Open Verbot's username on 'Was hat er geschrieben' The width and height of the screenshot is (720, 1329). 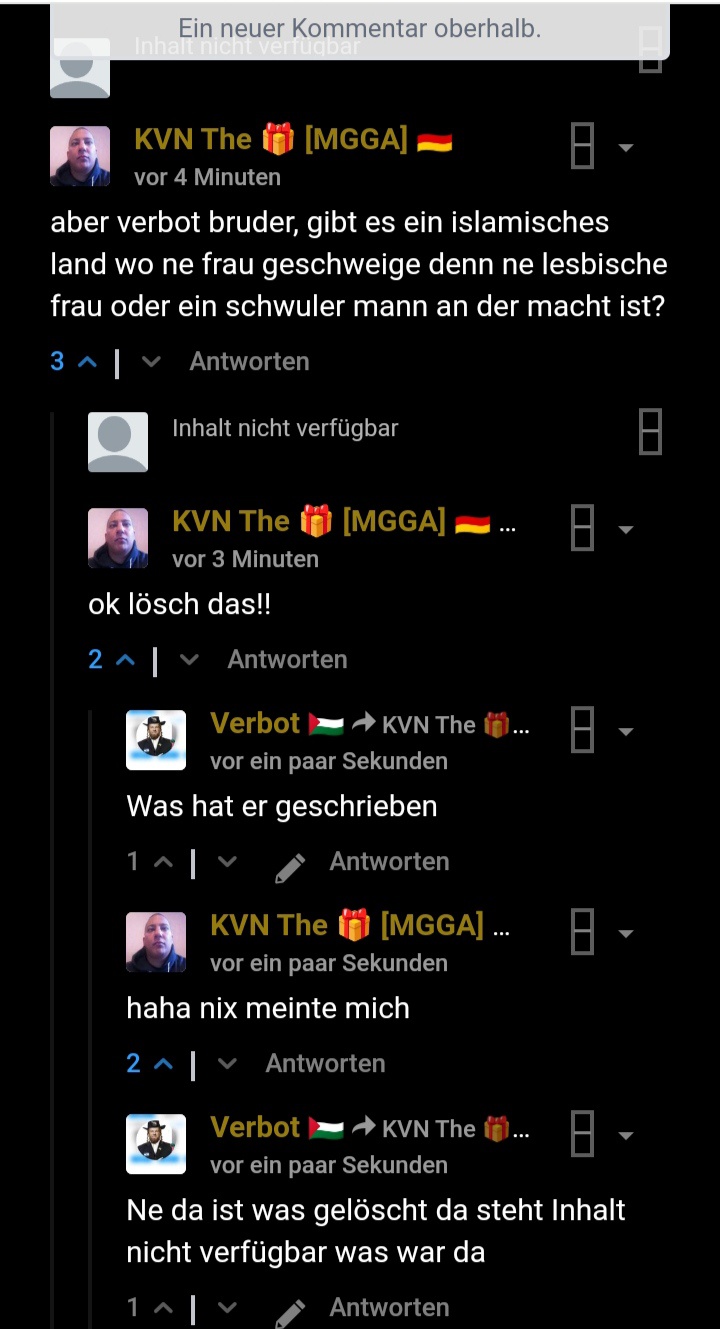coord(255,723)
